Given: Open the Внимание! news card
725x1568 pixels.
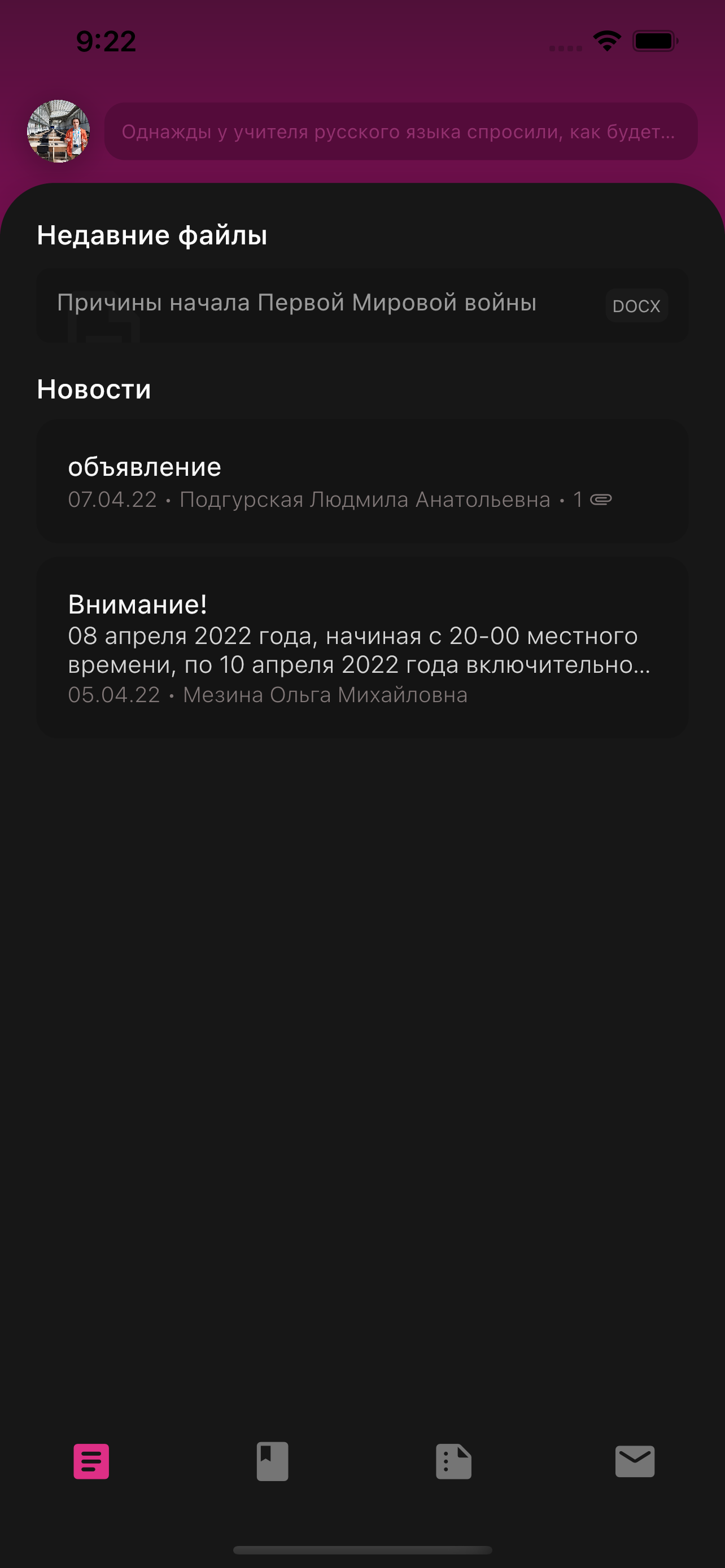Looking at the screenshot, I should (362, 647).
